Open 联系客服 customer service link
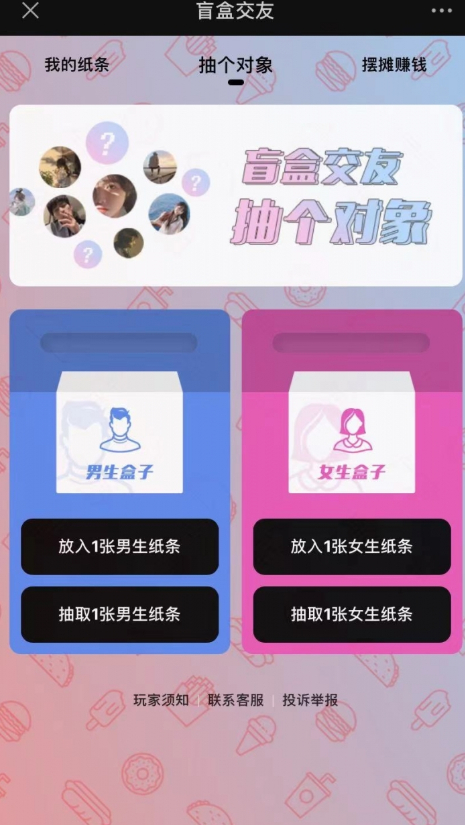This screenshot has height=825, width=465. point(236,700)
